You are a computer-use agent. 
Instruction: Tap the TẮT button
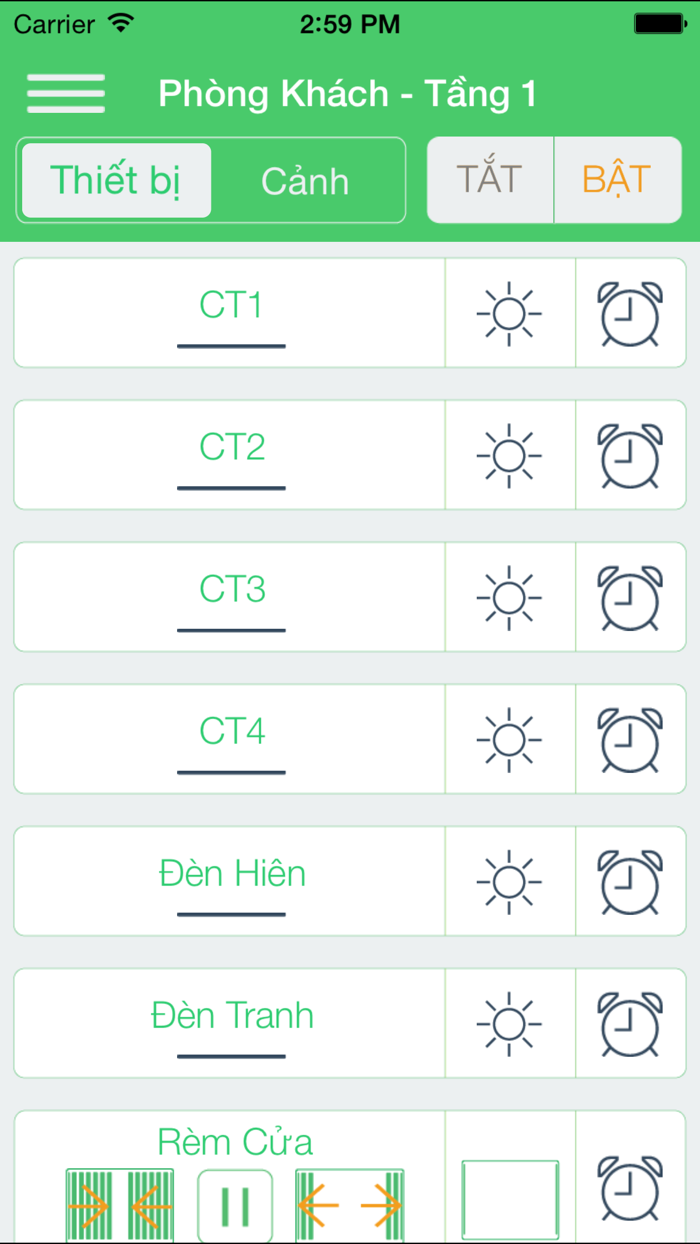490,180
